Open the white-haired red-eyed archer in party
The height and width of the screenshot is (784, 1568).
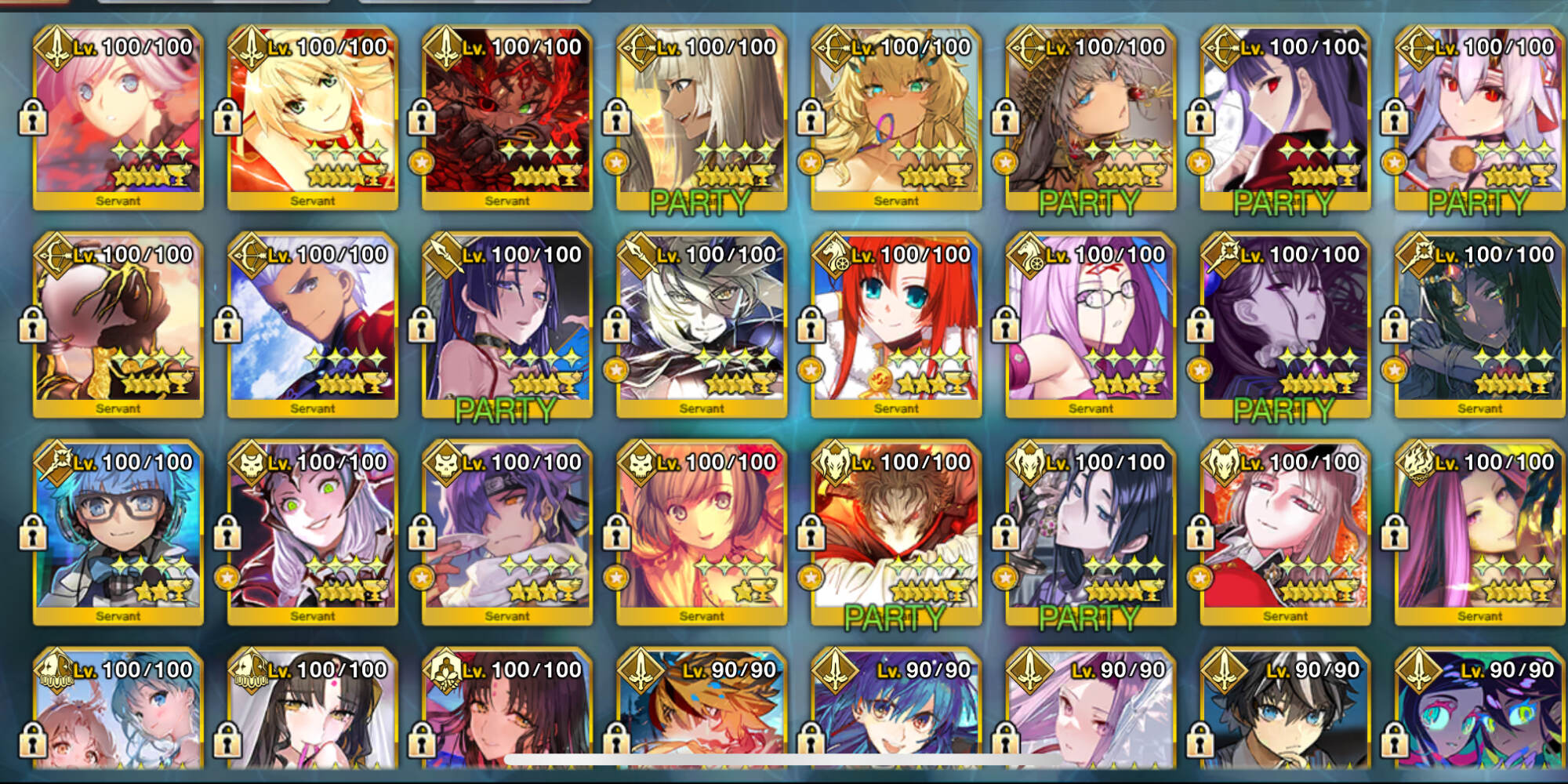(x=1479, y=118)
